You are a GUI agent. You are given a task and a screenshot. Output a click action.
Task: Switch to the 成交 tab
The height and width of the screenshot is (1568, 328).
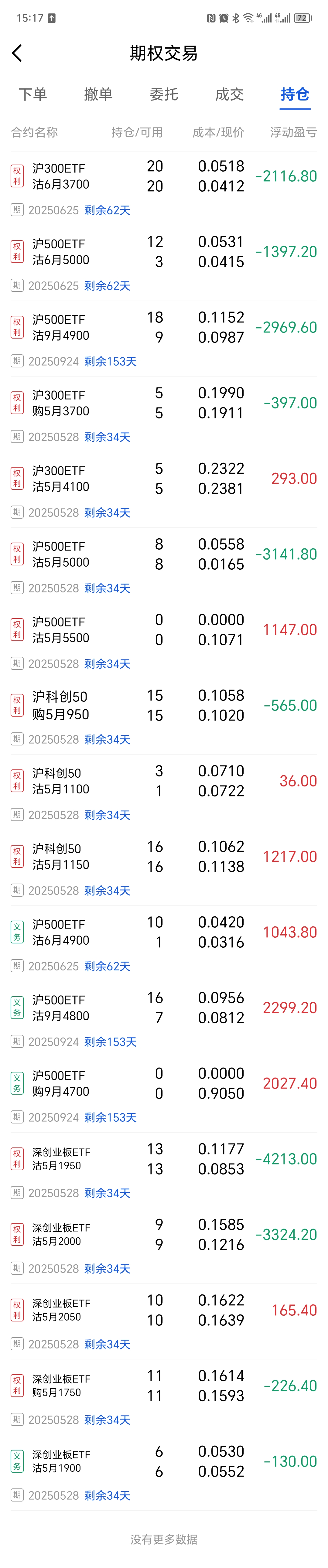pos(229,94)
